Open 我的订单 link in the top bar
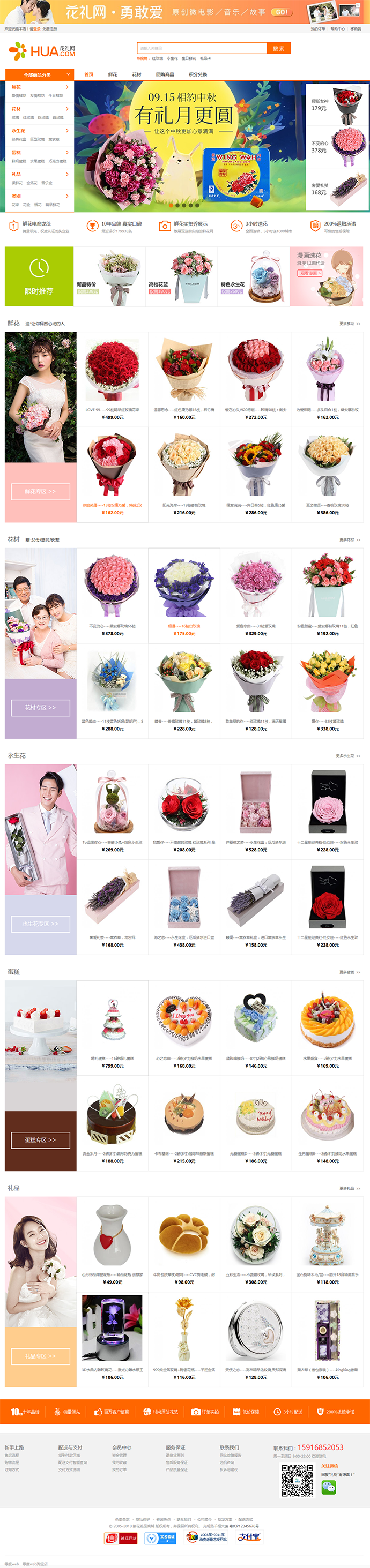 point(317,28)
